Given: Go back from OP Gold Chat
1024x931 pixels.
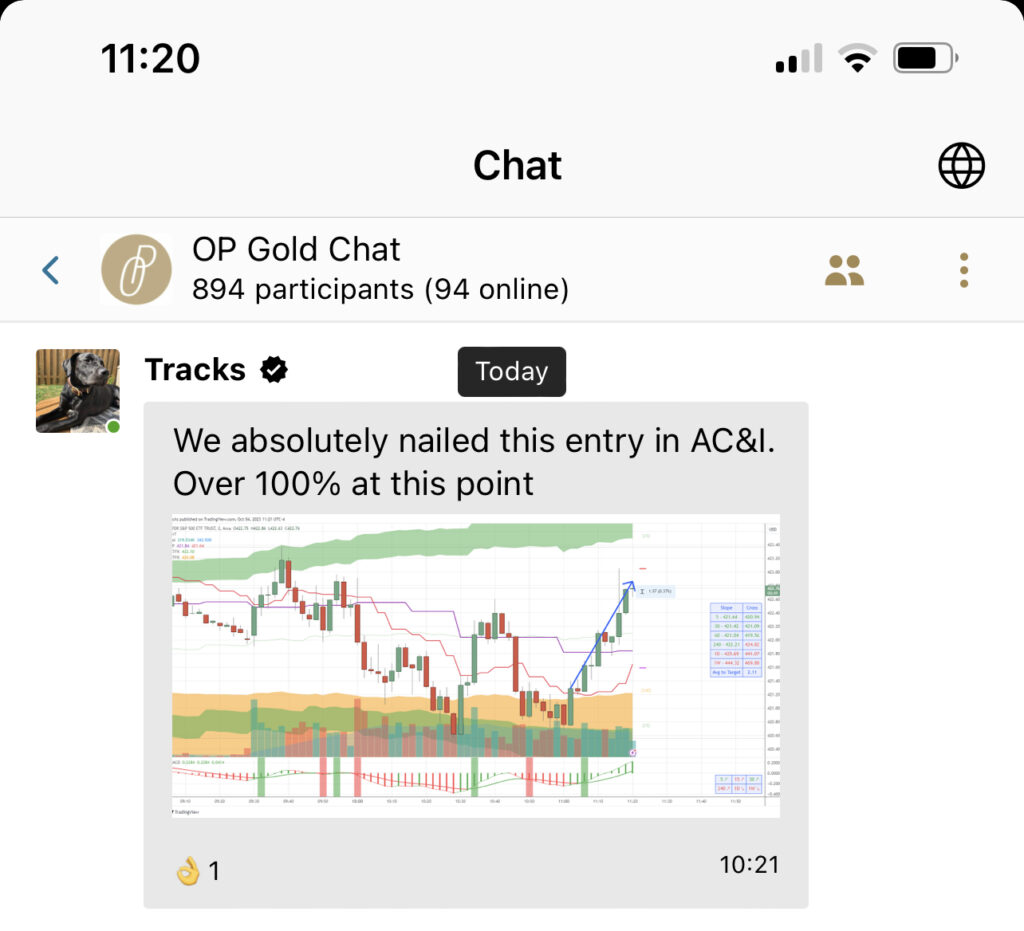Looking at the screenshot, I should pyautogui.click(x=51, y=270).
